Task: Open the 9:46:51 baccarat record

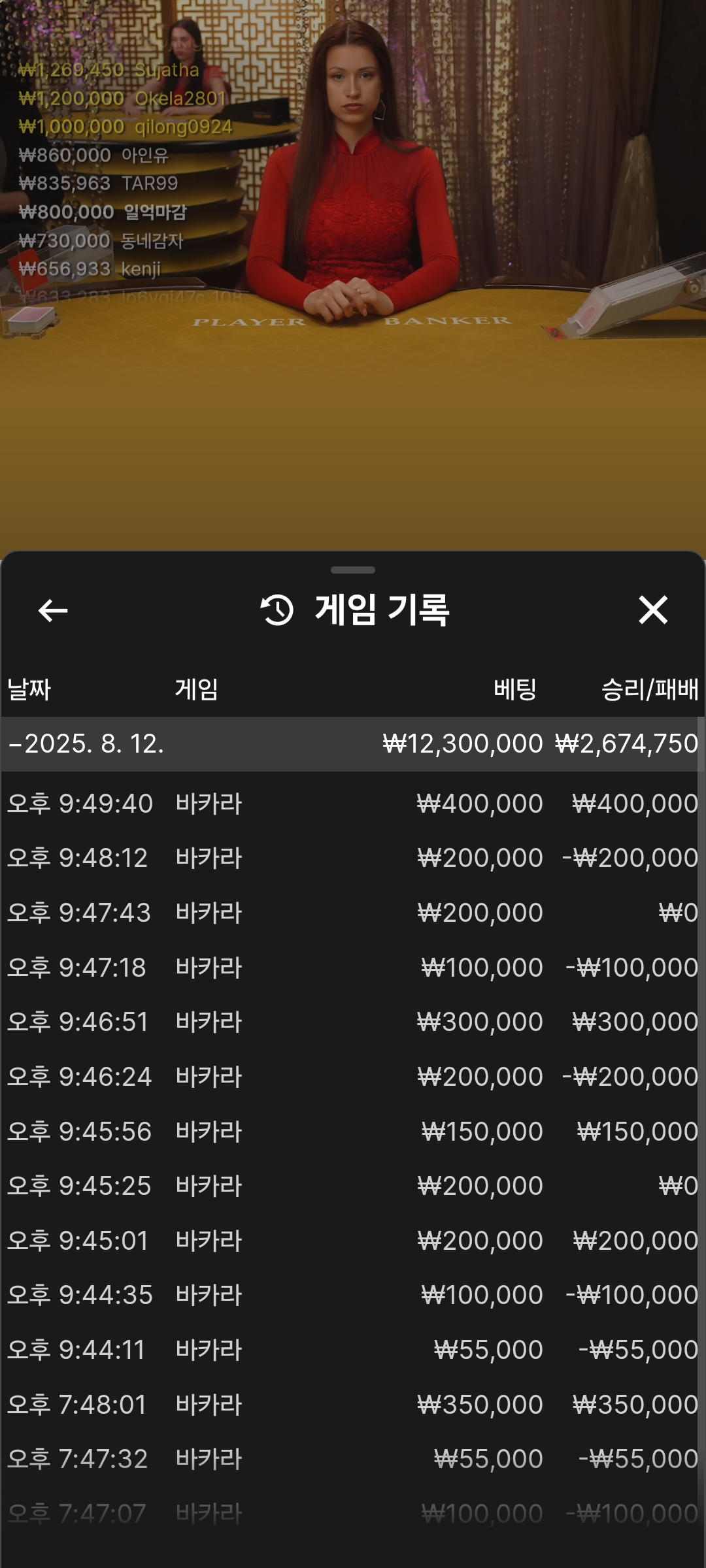Action: (352, 1022)
